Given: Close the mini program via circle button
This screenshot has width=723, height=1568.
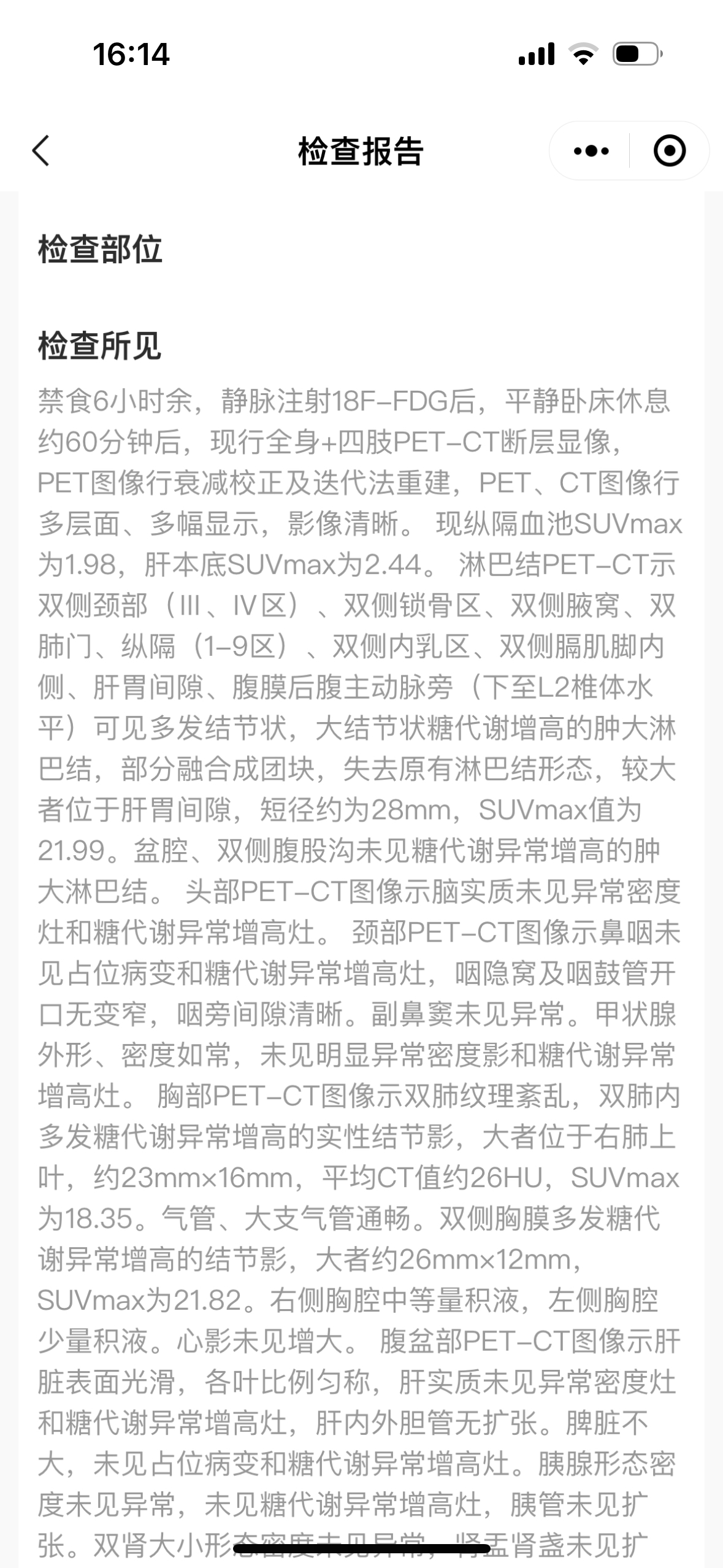Looking at the screenshot, I should 669,151.
